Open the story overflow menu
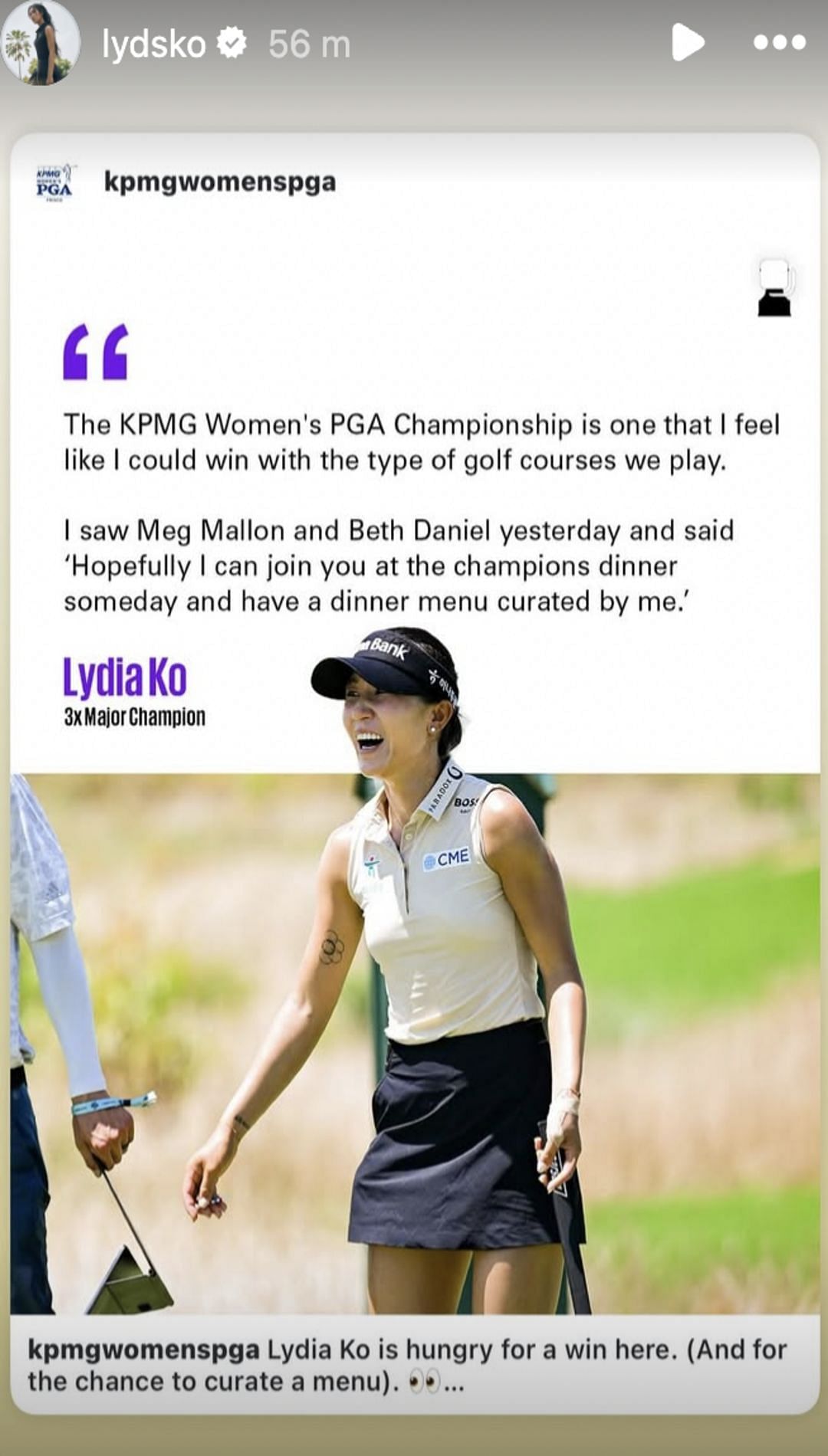The width and height of the screenshot is (828, 1456). click(x=779, y=42)
